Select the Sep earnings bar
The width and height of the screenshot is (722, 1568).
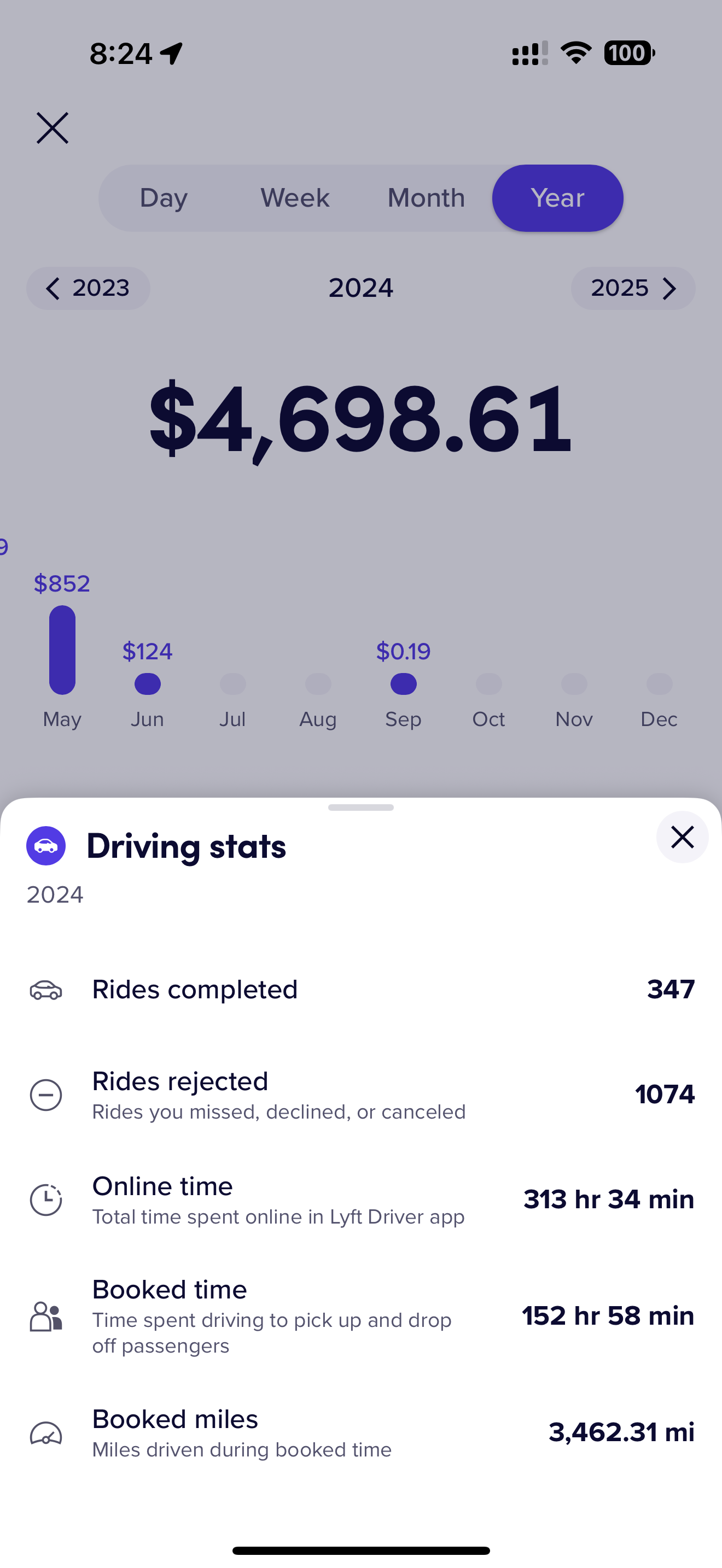[x=403, y=683]
